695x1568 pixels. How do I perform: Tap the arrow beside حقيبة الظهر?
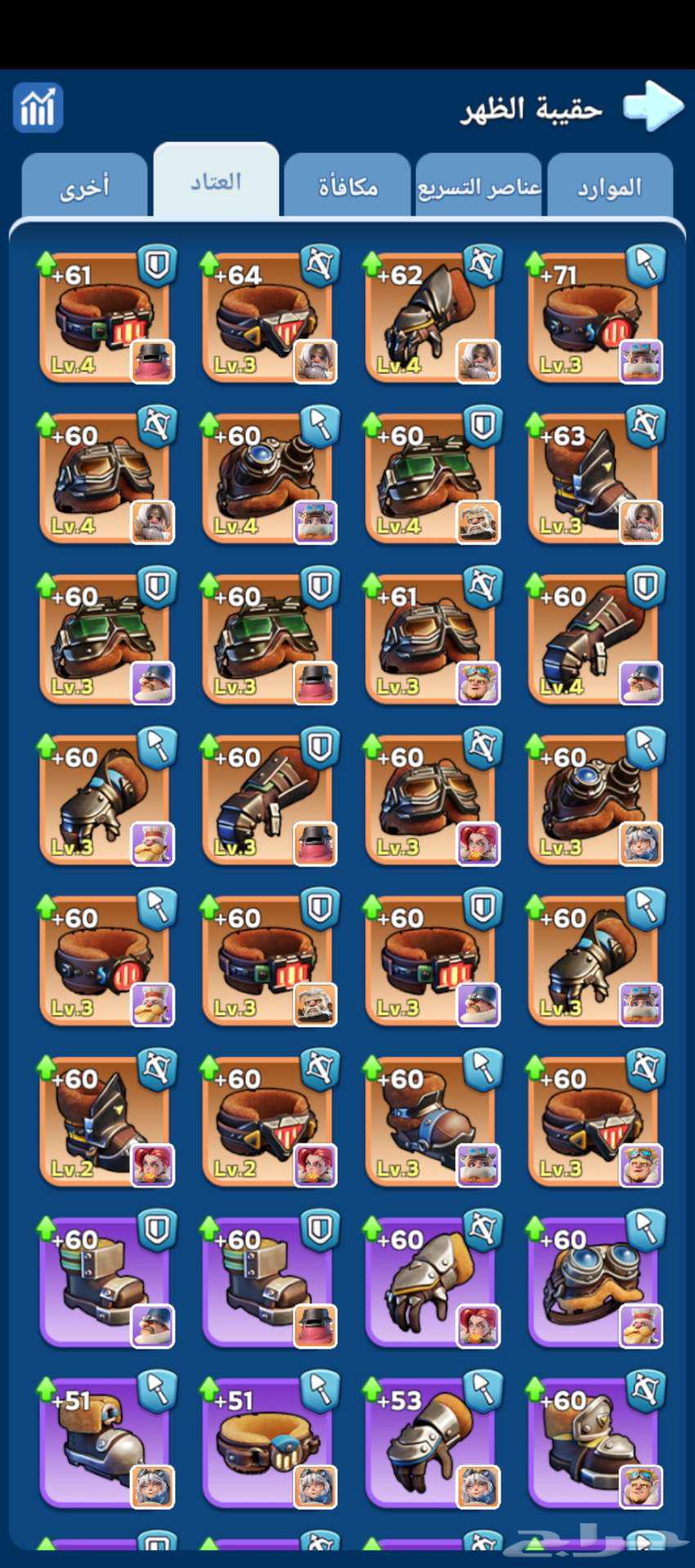point(653,105)
